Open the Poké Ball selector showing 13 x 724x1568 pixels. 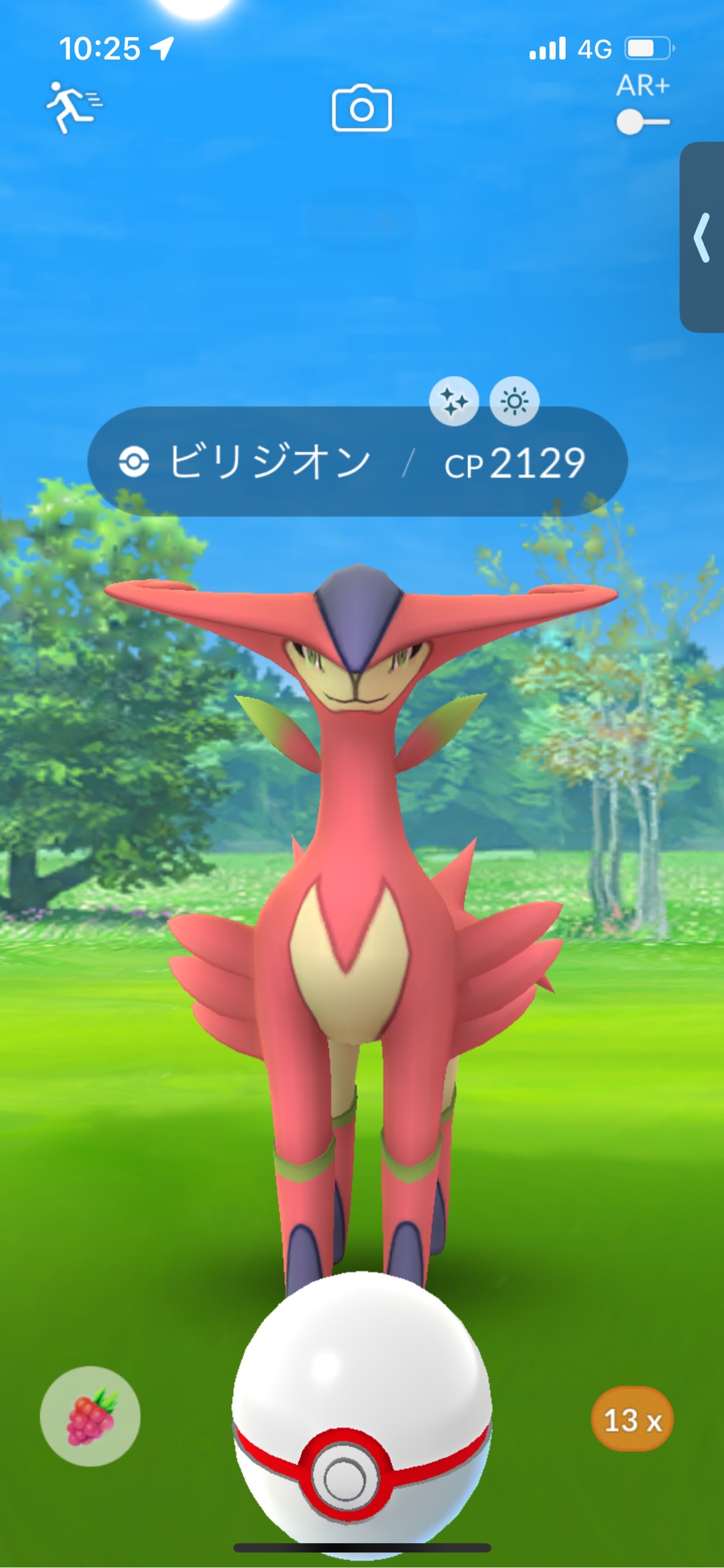pos(631,1419)
